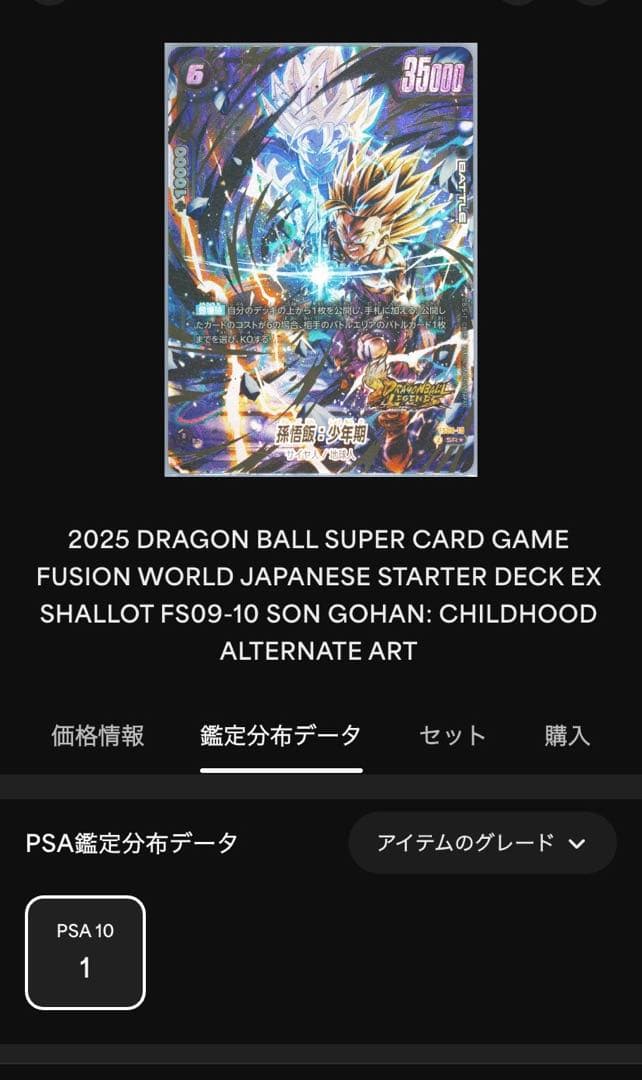
Task: Select the 鑑定分布データ tab
Action: (x=281, y=737)
